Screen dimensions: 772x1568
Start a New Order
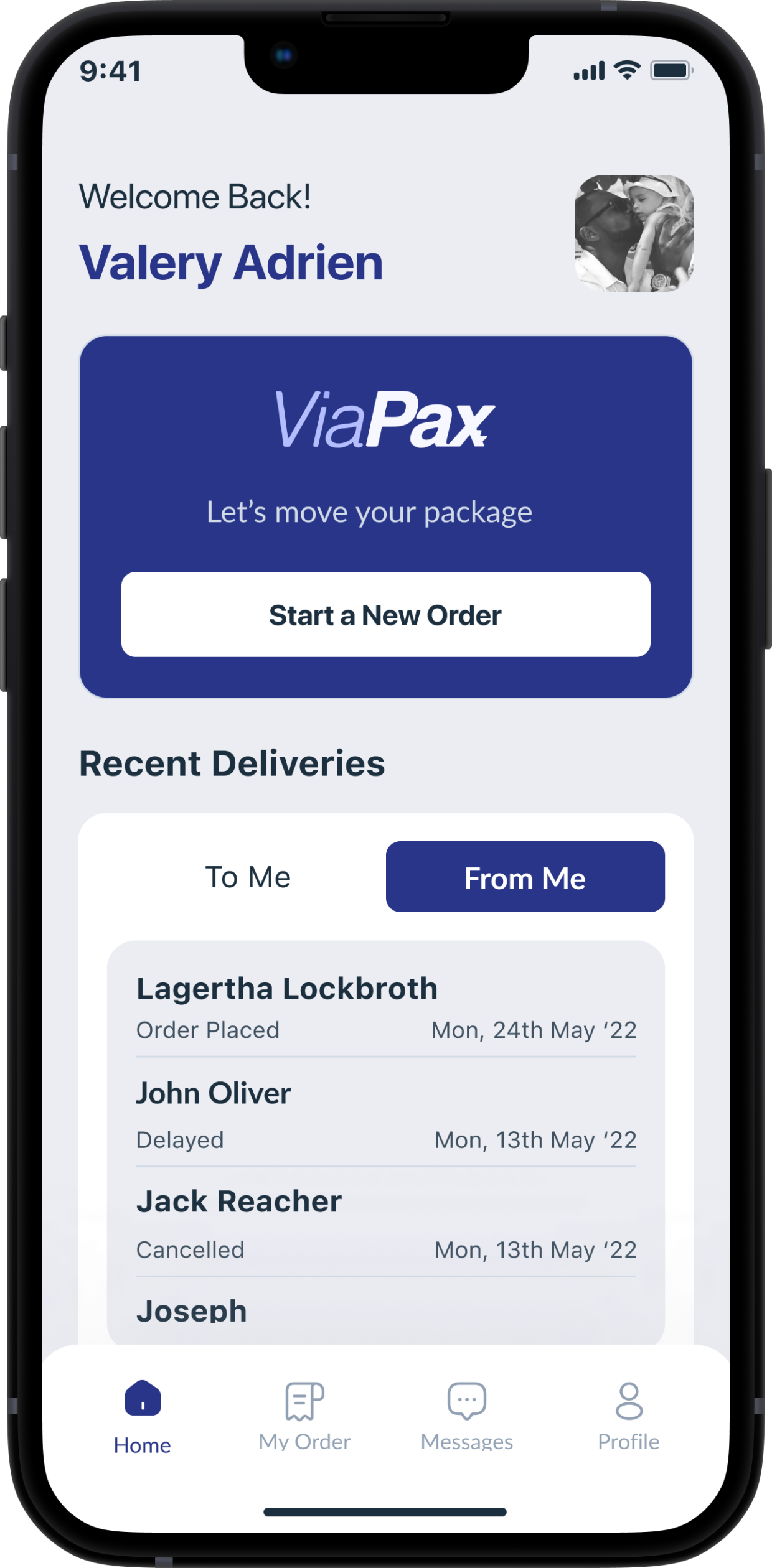385,615
